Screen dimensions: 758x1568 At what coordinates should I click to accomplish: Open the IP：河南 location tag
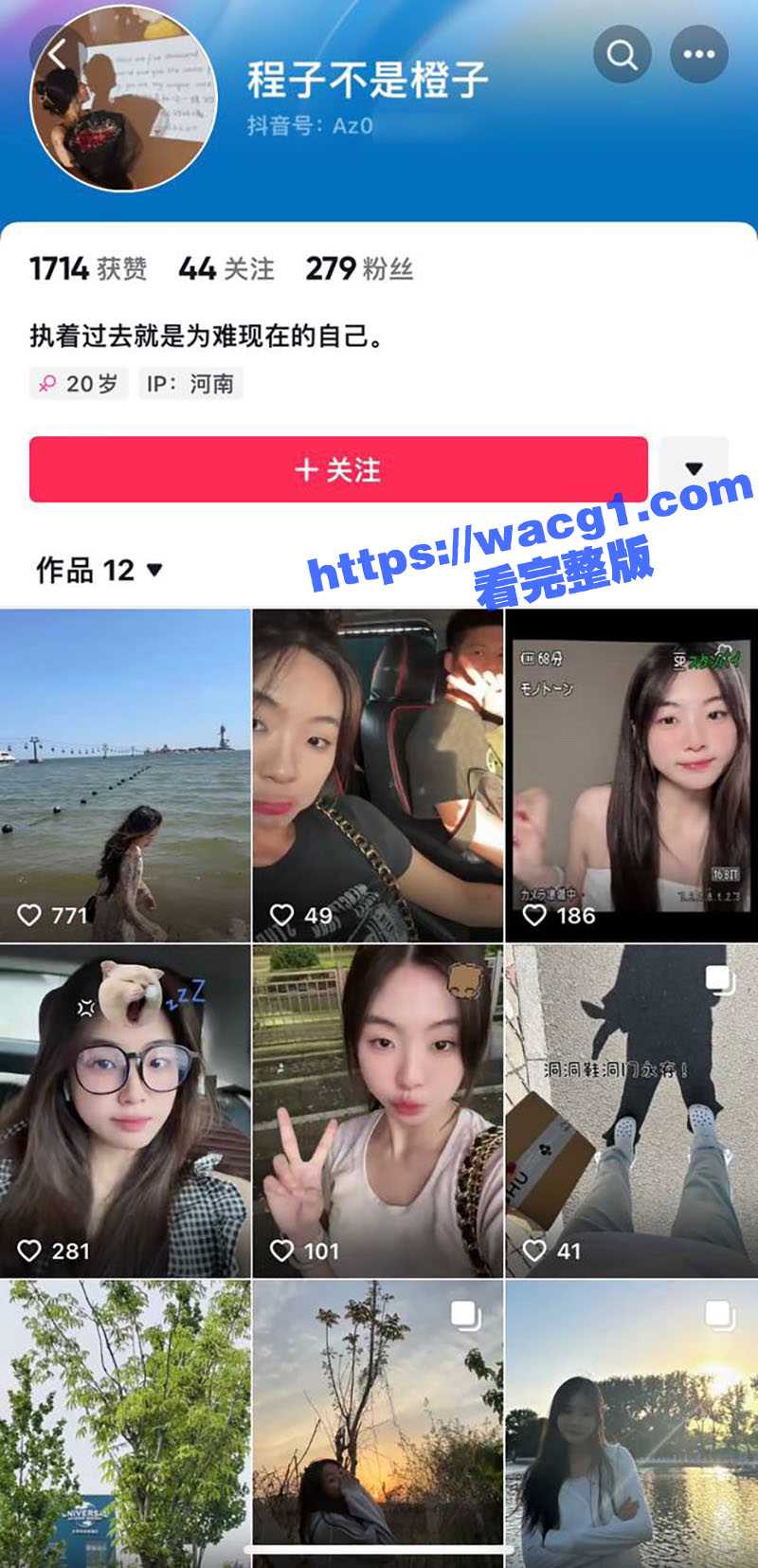coord(189,383)
